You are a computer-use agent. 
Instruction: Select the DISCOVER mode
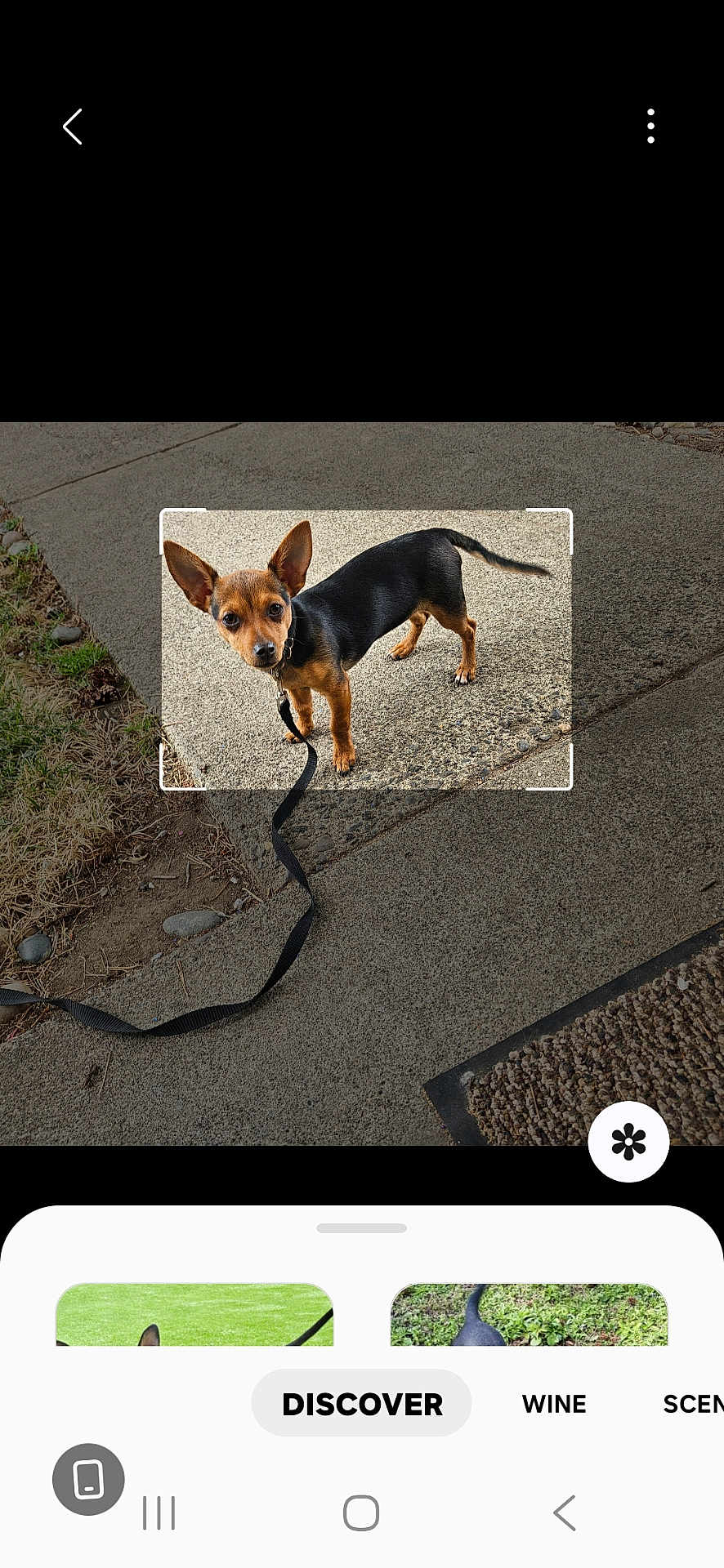click(x=362, y=1404)
